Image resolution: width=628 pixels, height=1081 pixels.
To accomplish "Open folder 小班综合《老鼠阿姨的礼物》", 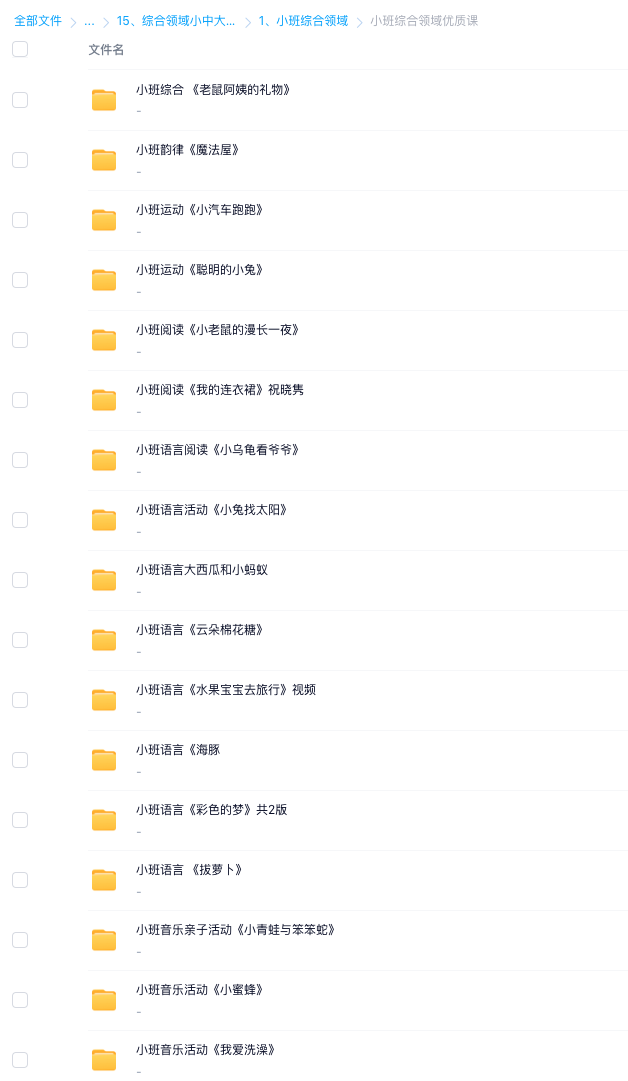I will (x=213, y=90).
